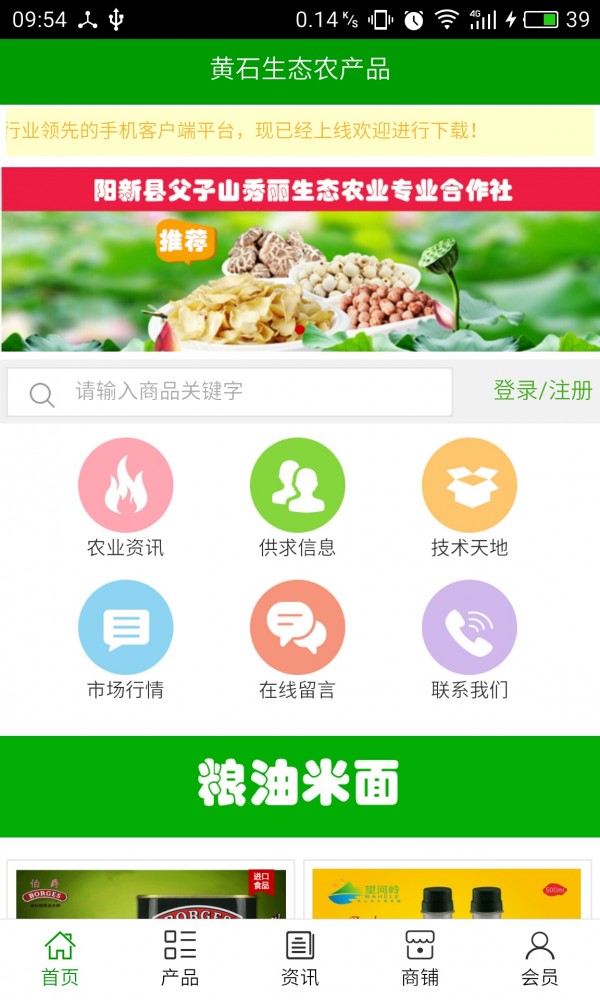The image size is (600, 1000).
Task: Open the 阳新县父子山 cooperative banner
Action: 300,259
